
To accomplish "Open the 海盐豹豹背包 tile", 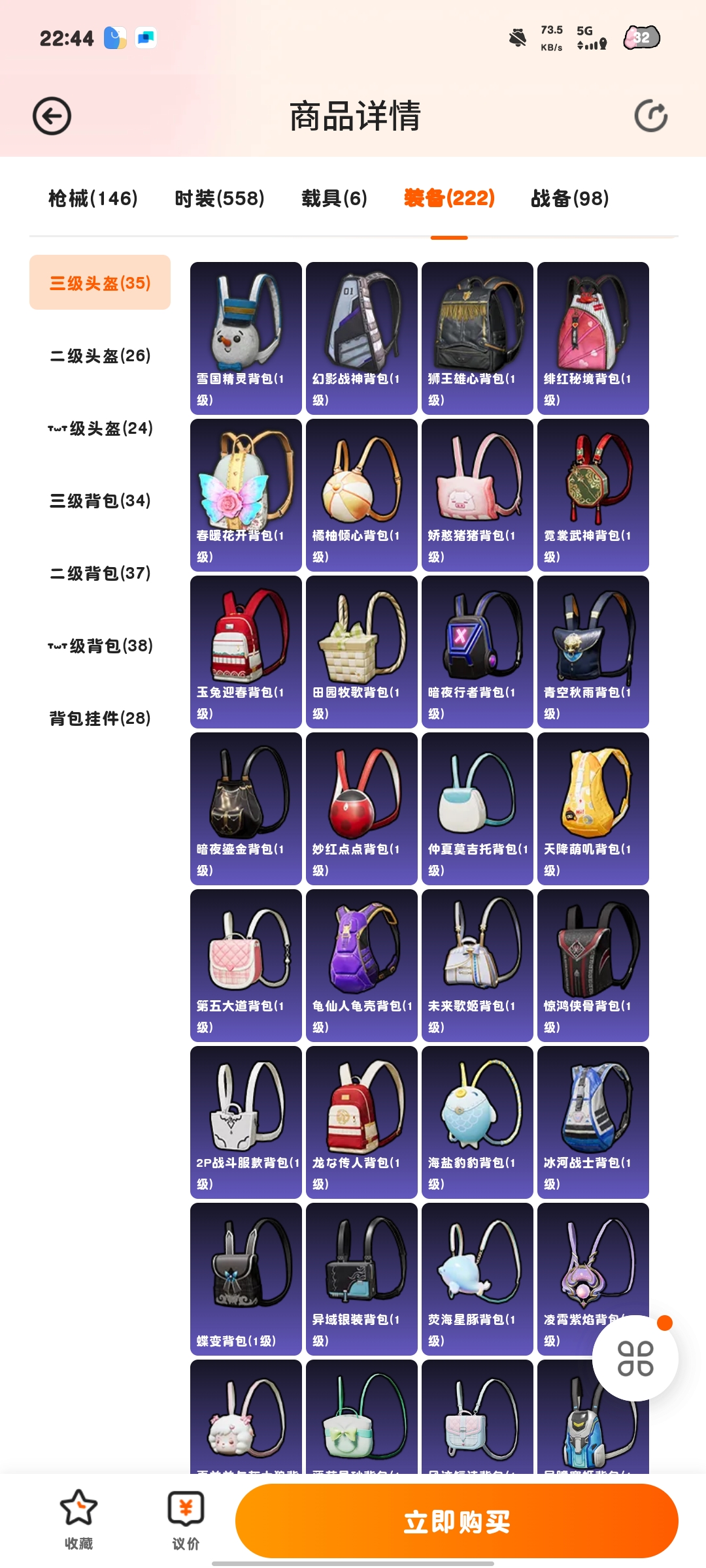I will (477, 1122).
